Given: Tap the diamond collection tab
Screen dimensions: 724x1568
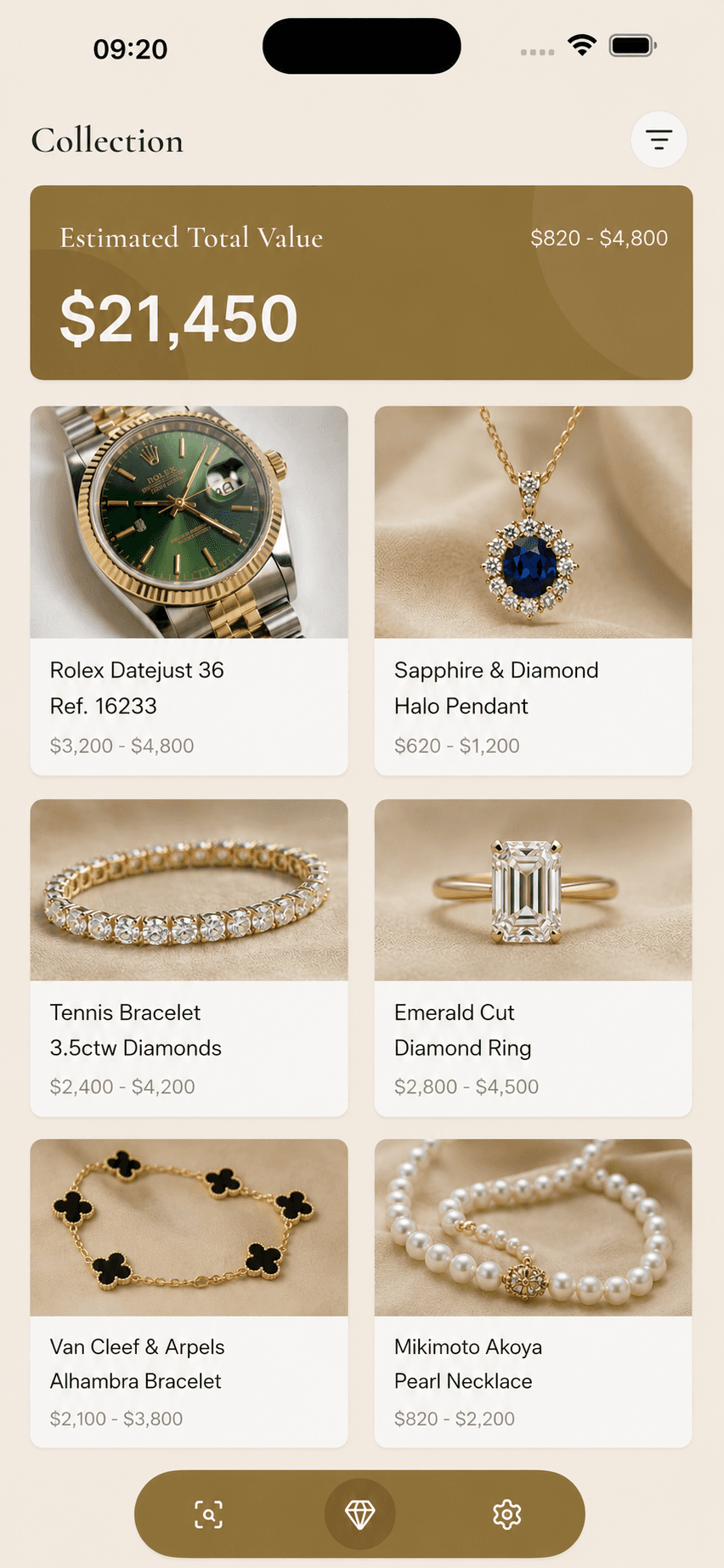Looking at the screenshot, I should coord(359,1514).
